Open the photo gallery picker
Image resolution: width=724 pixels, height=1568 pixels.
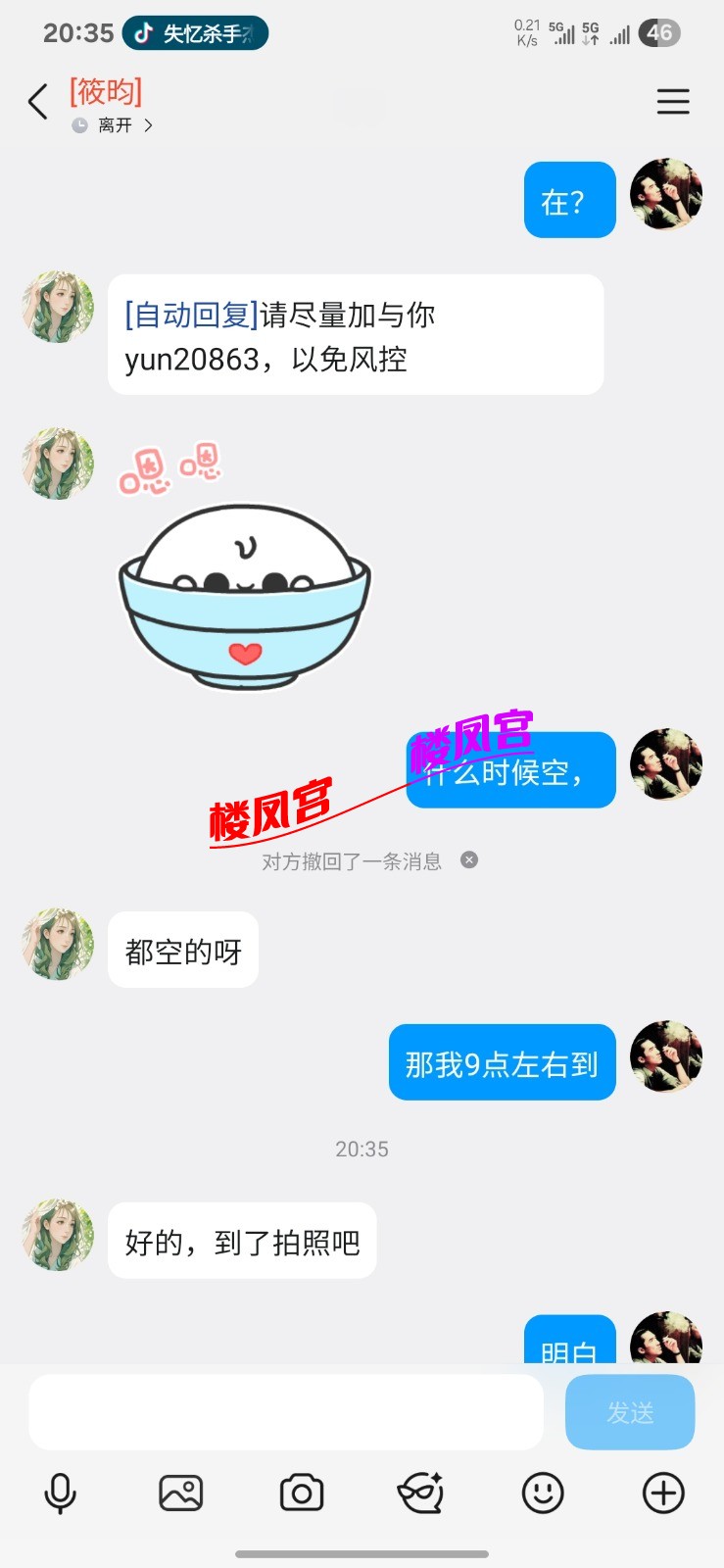click(180, 1494)
